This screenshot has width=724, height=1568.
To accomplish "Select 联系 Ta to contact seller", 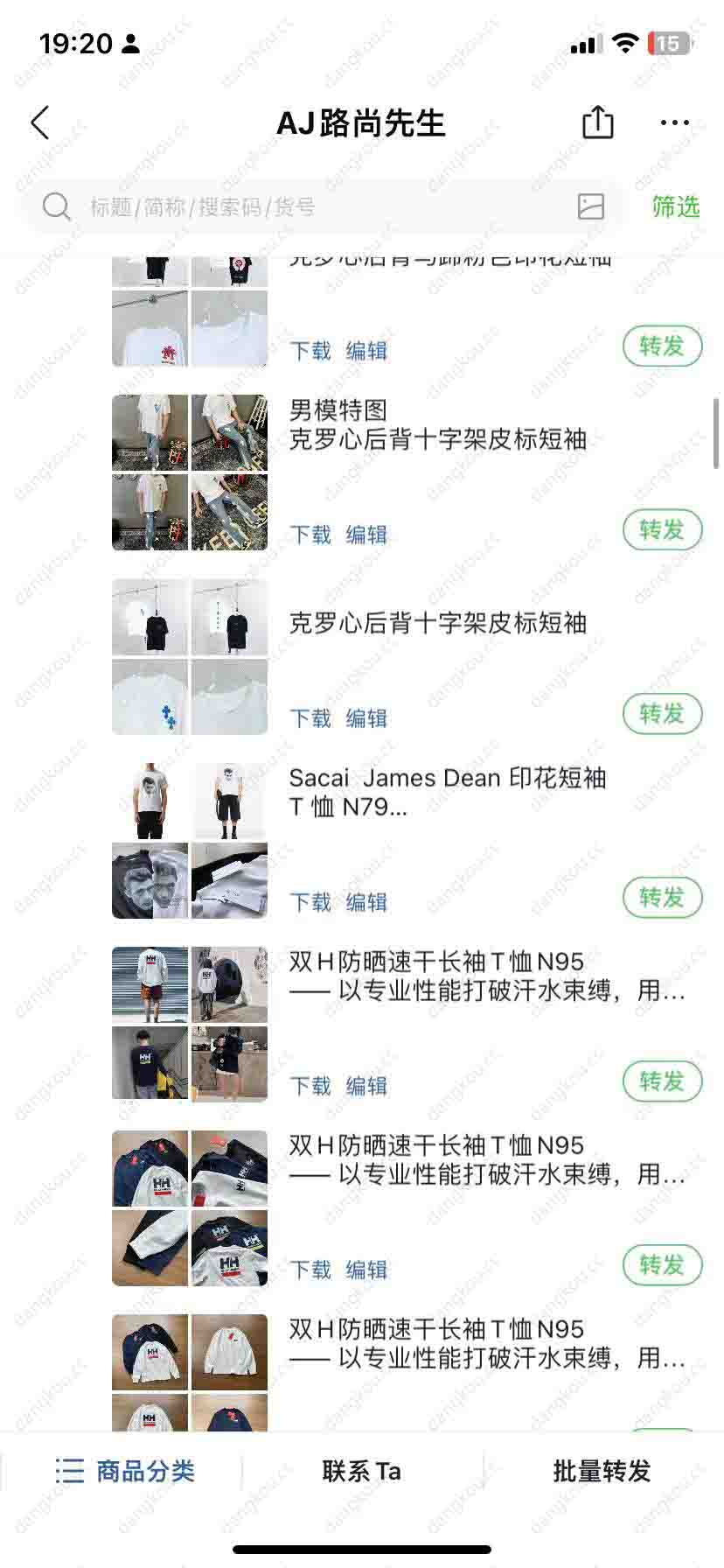I will click(361, 1471).
